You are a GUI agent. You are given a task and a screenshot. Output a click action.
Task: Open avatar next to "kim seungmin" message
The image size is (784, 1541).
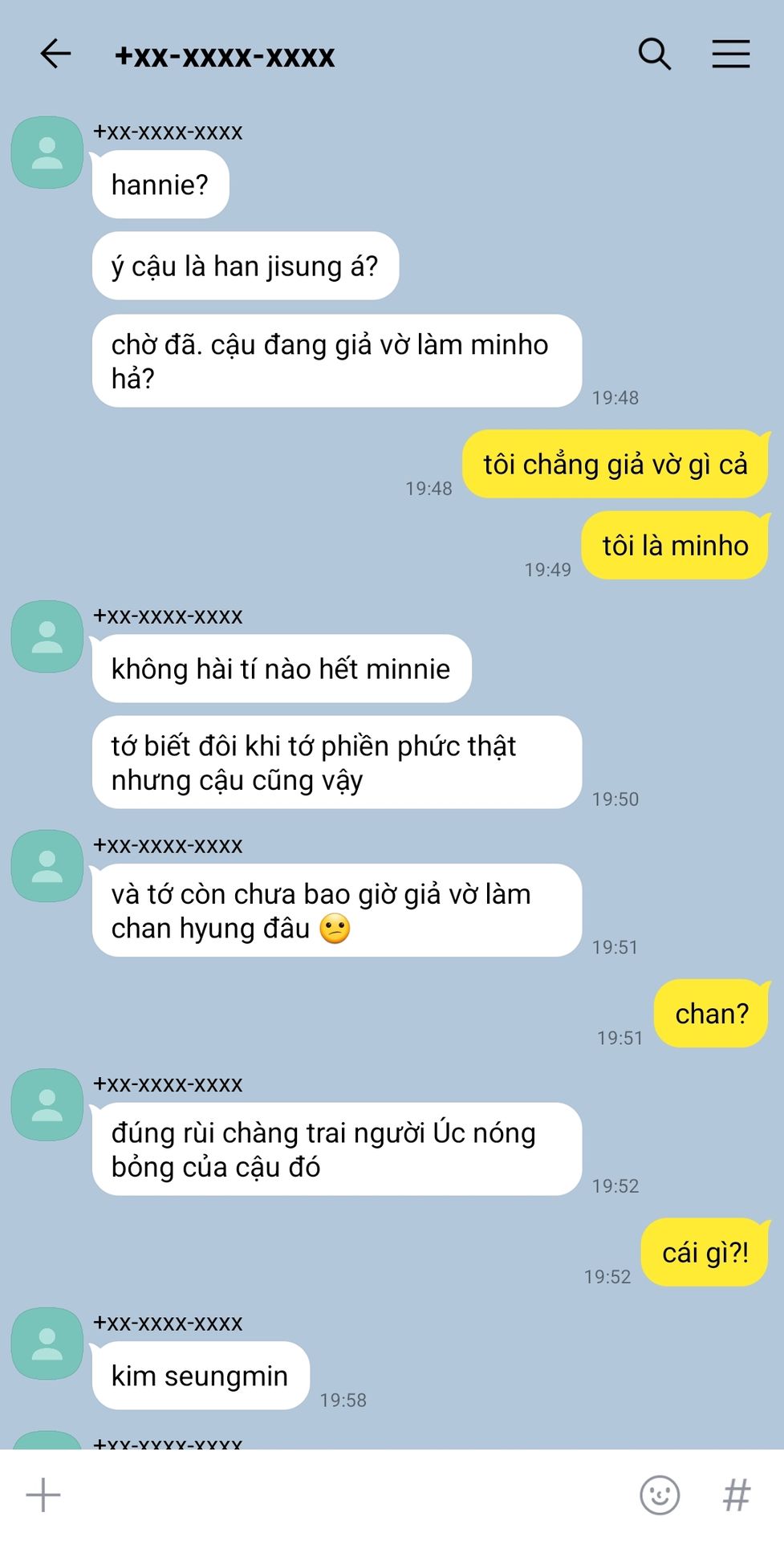tap(47, 1344)
